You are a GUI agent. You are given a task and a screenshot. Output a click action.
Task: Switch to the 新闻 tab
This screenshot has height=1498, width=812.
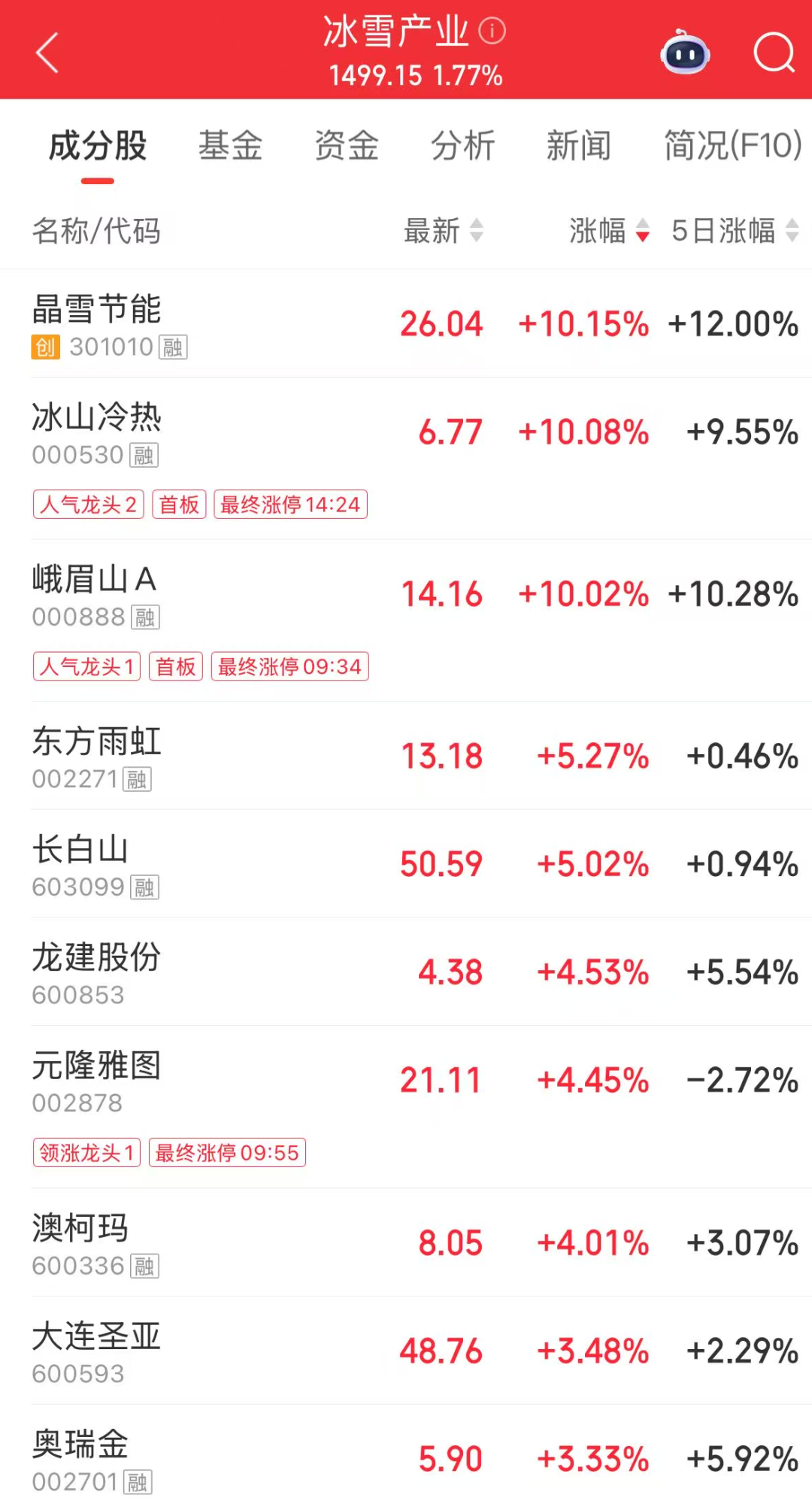pyautogui.click(x=578, y=146)
